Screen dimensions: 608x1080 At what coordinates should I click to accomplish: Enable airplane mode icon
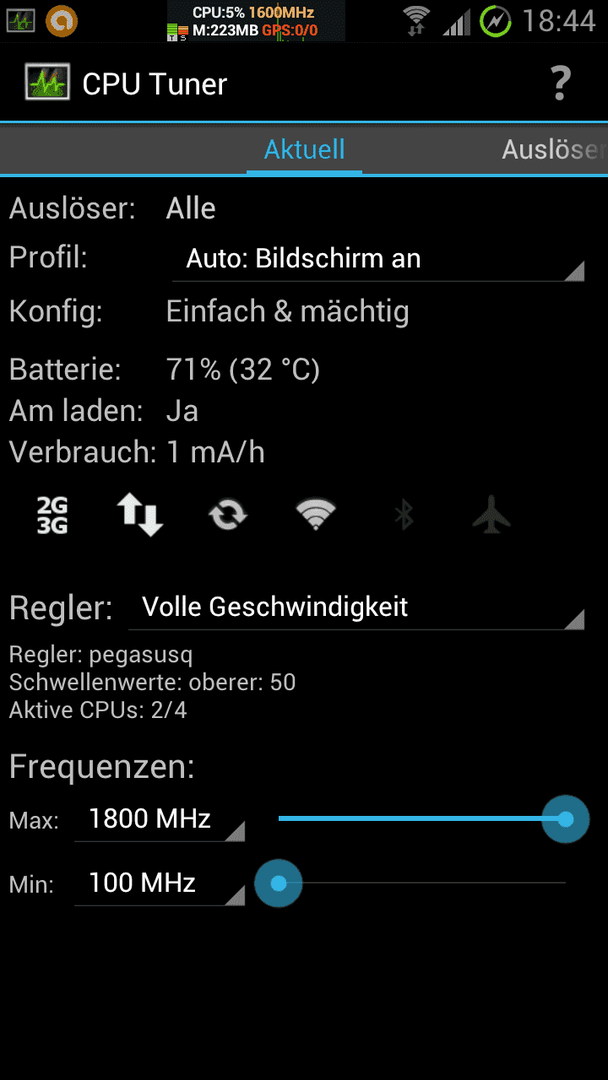click(x=492, y=515)
